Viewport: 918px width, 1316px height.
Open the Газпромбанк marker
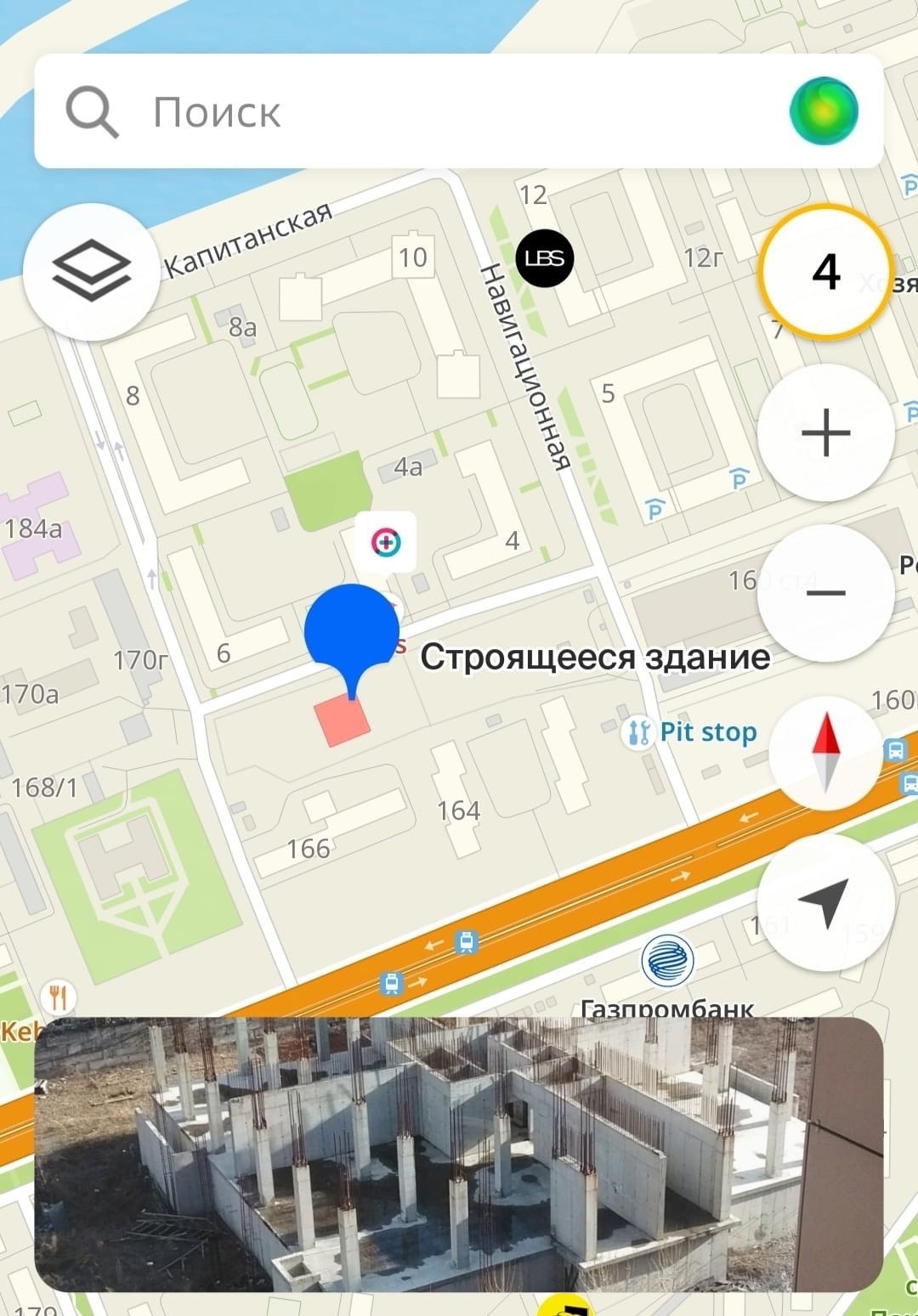pos(667,960)
